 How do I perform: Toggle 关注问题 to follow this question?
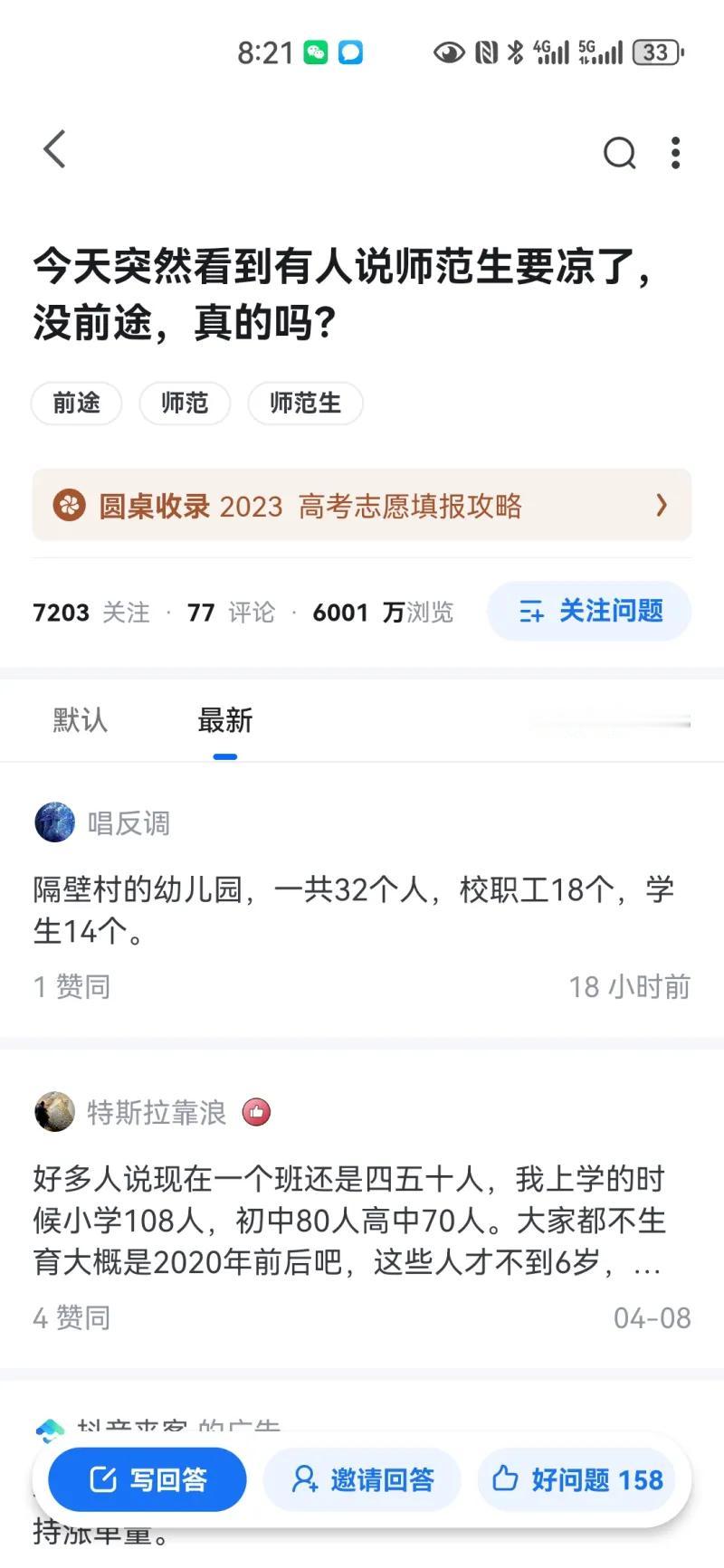coord(588,612)
